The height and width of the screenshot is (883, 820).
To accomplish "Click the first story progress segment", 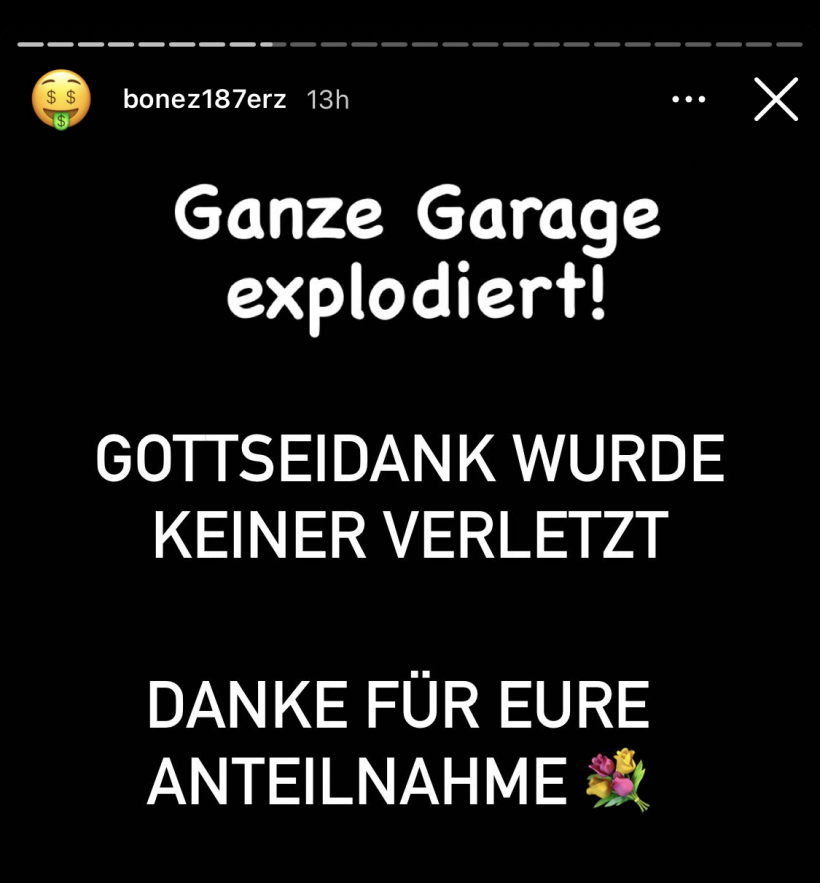I will (30, 44).
